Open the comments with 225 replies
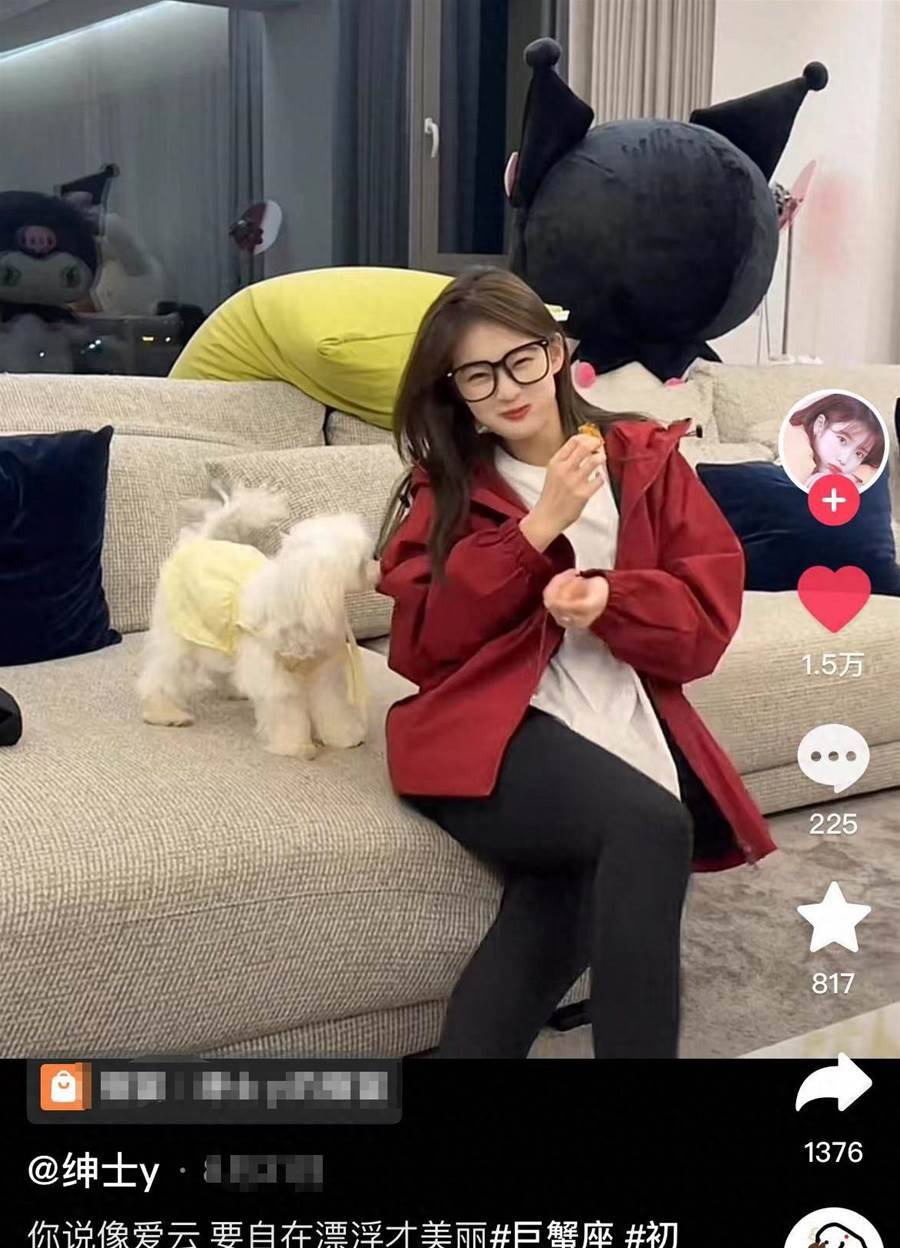This screenshot has width=900, height=1248. 833,758
